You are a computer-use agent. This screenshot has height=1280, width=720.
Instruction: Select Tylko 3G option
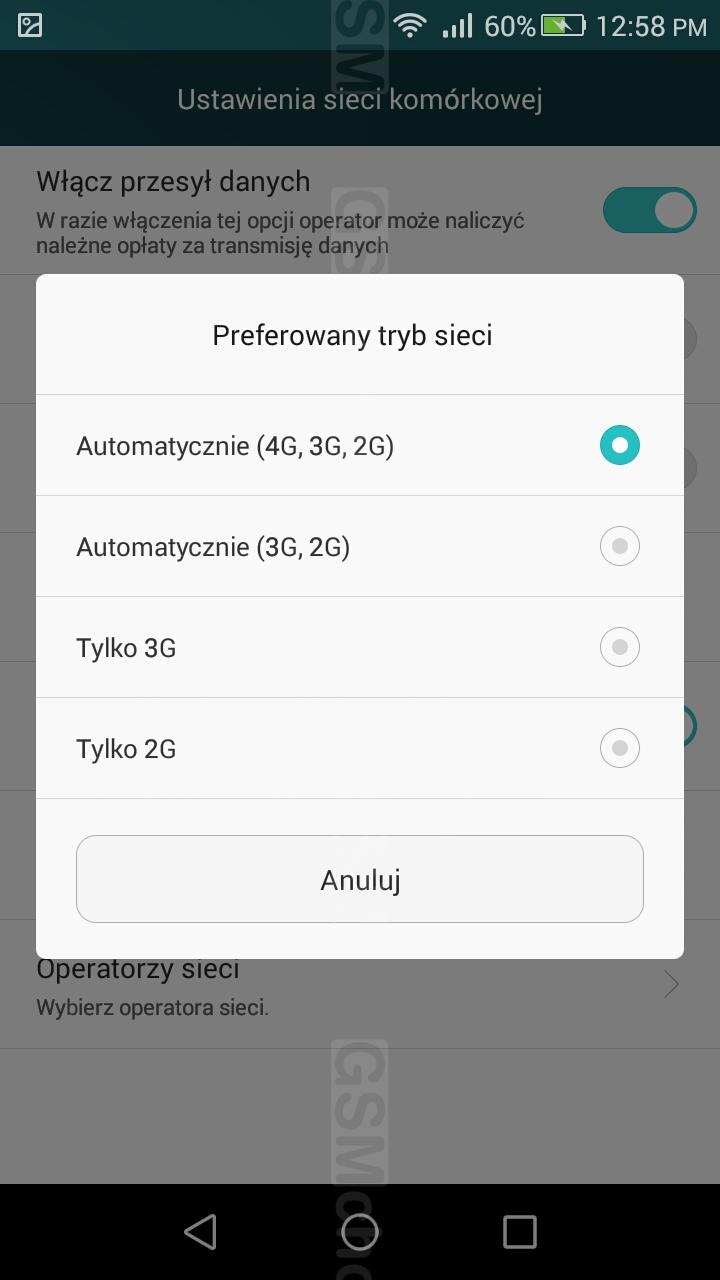[x=360, y=647]
